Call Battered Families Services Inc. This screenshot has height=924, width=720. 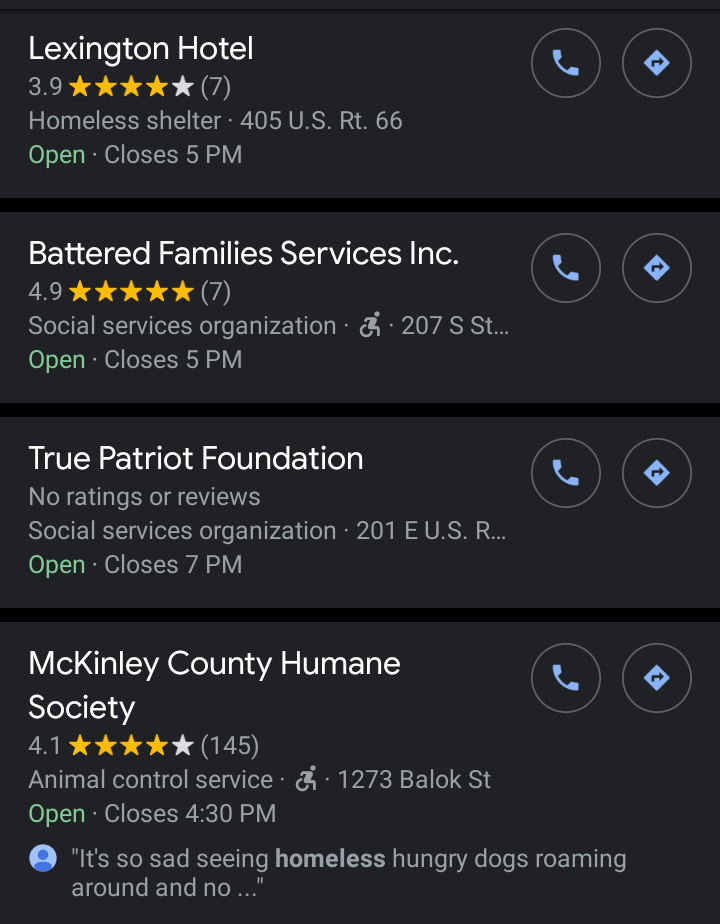point(566,268)
